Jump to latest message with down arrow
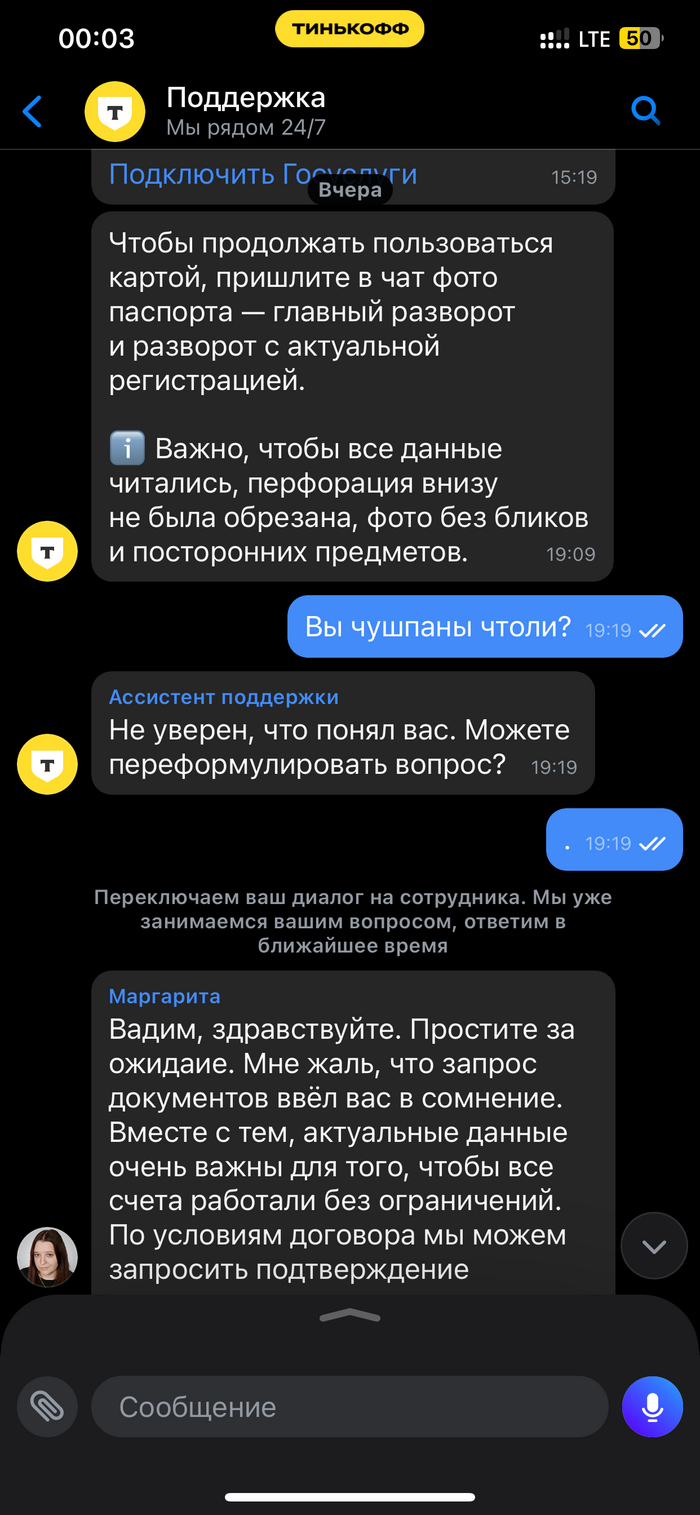This screenshot has height=1515, width=700. click(654, 1247)
